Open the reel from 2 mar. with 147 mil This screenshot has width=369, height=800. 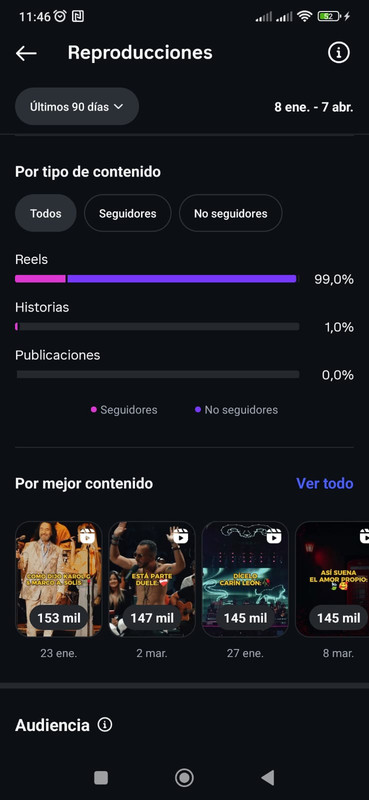152,579
